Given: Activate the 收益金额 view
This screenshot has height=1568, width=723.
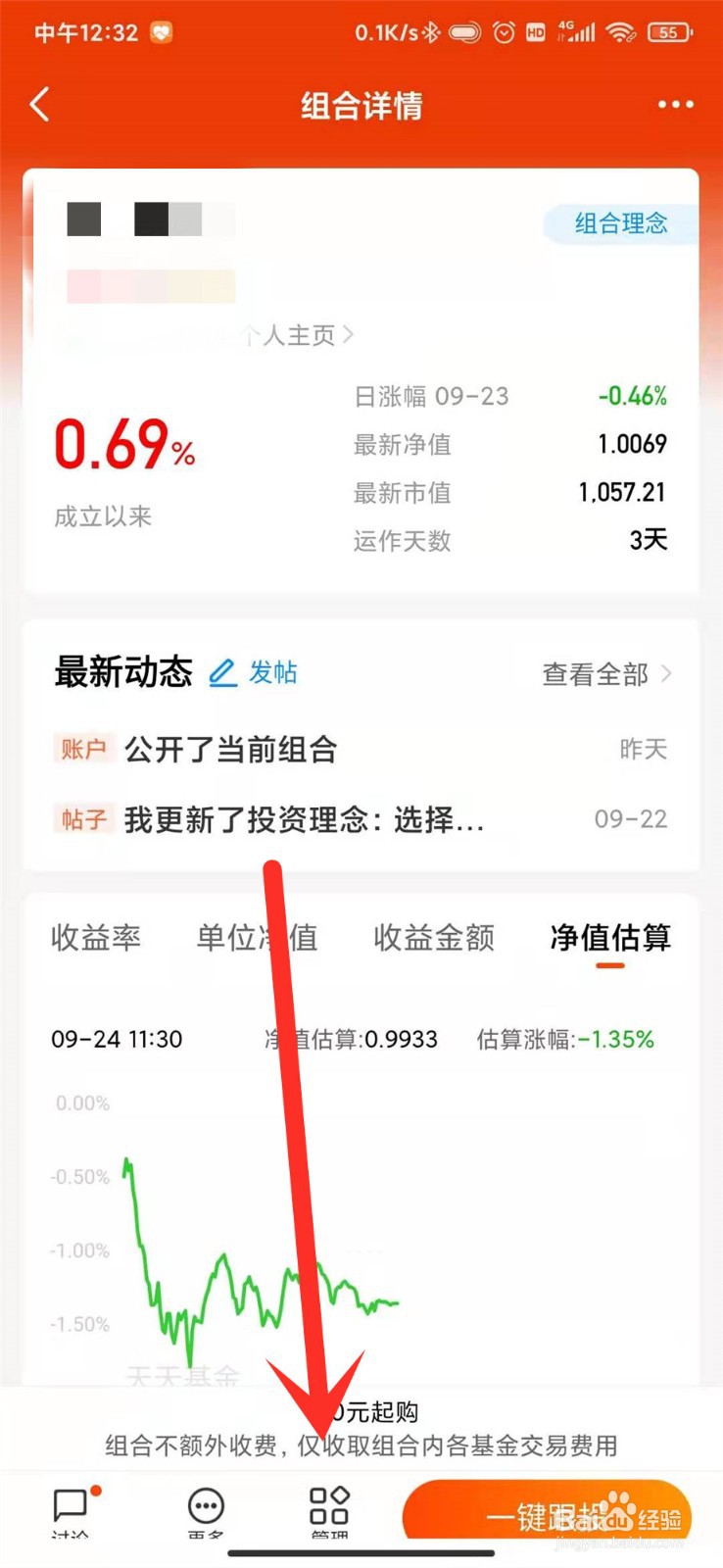Looking at the screenshot, I should 432,938.
